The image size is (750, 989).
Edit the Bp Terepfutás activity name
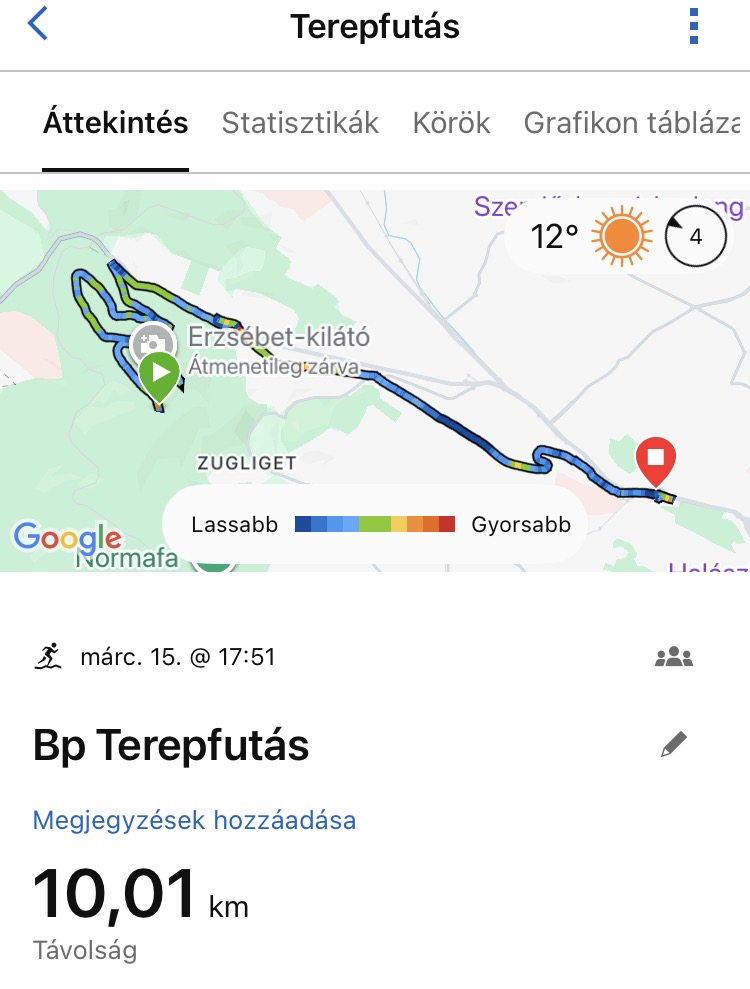click(674, 745)
